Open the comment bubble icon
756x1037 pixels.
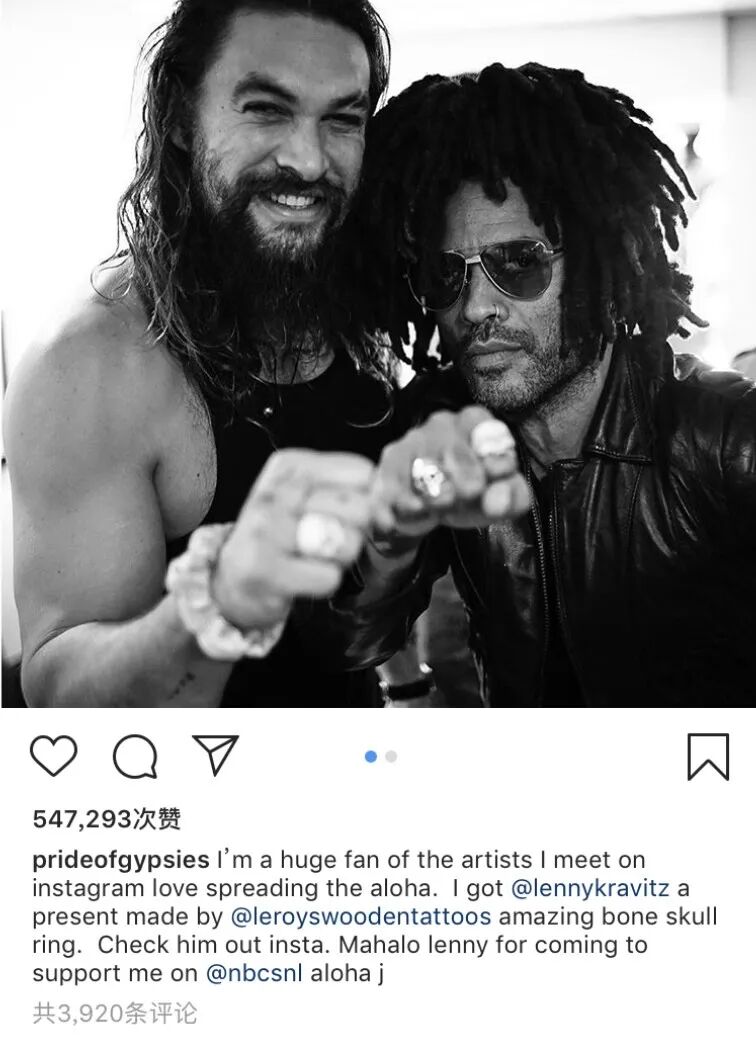(134, 757)
